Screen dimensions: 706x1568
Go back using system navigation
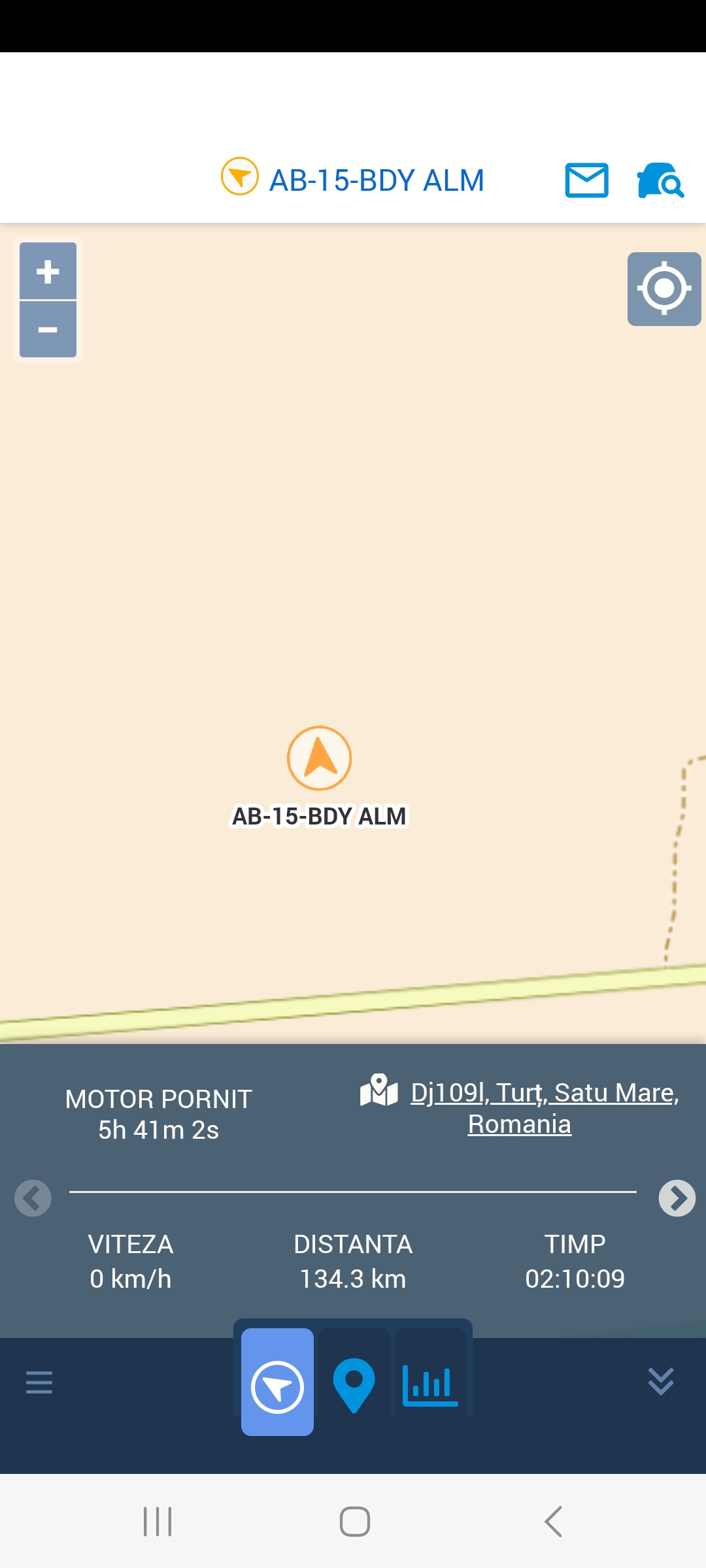553,1522
